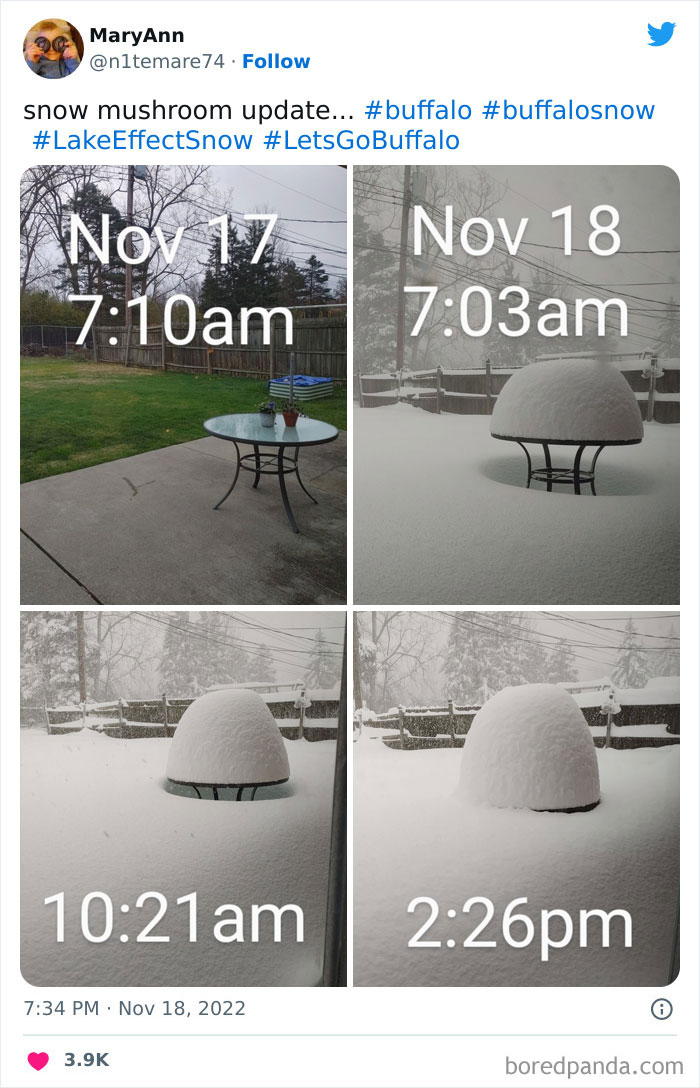Image resolution: width=700 pixels, height=1088 pixels.
Task: View the 10:21am snow photo
Action: pos(183,798)
